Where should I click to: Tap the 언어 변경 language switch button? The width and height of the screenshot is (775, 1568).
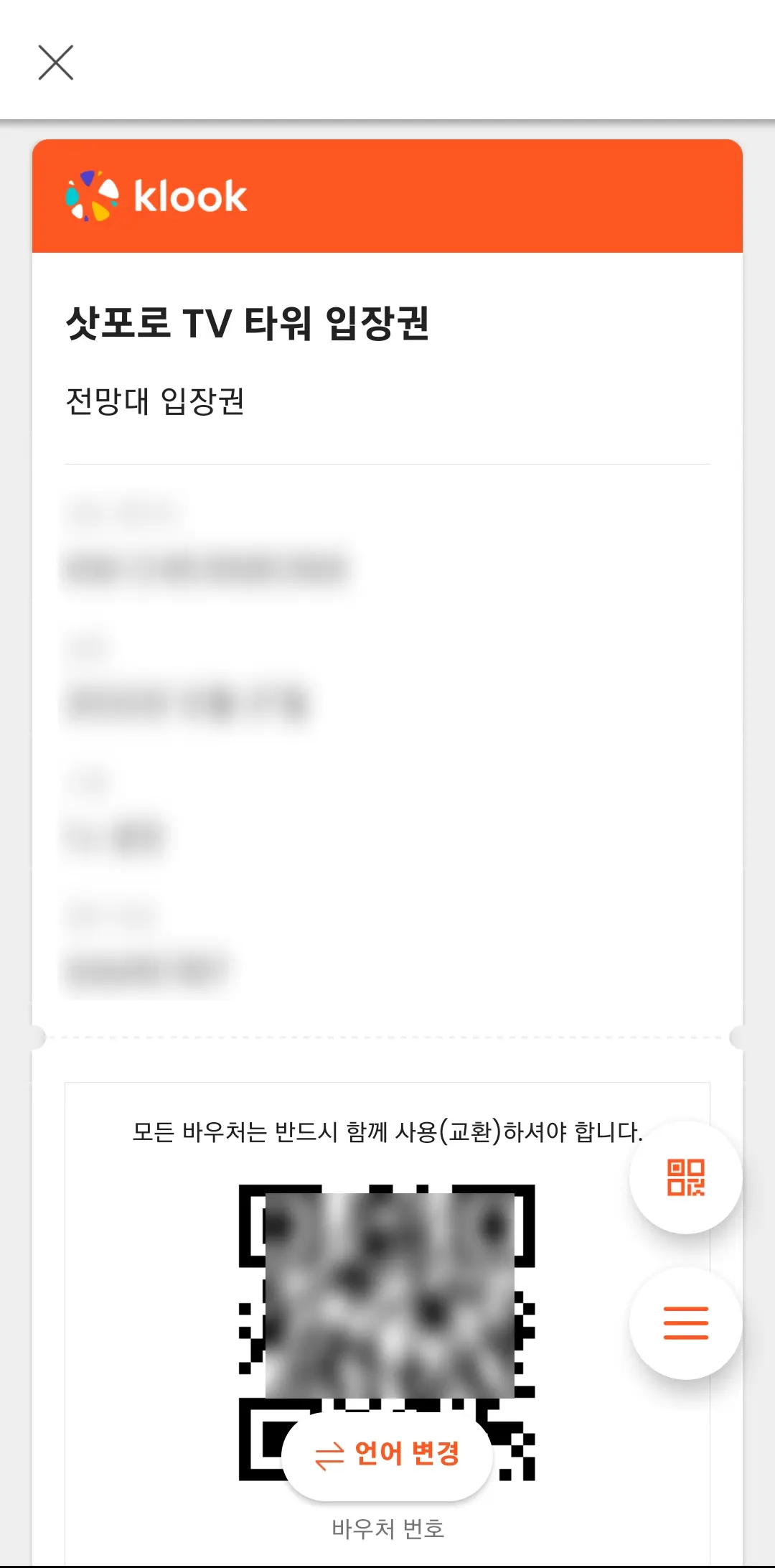point(387,1455)
